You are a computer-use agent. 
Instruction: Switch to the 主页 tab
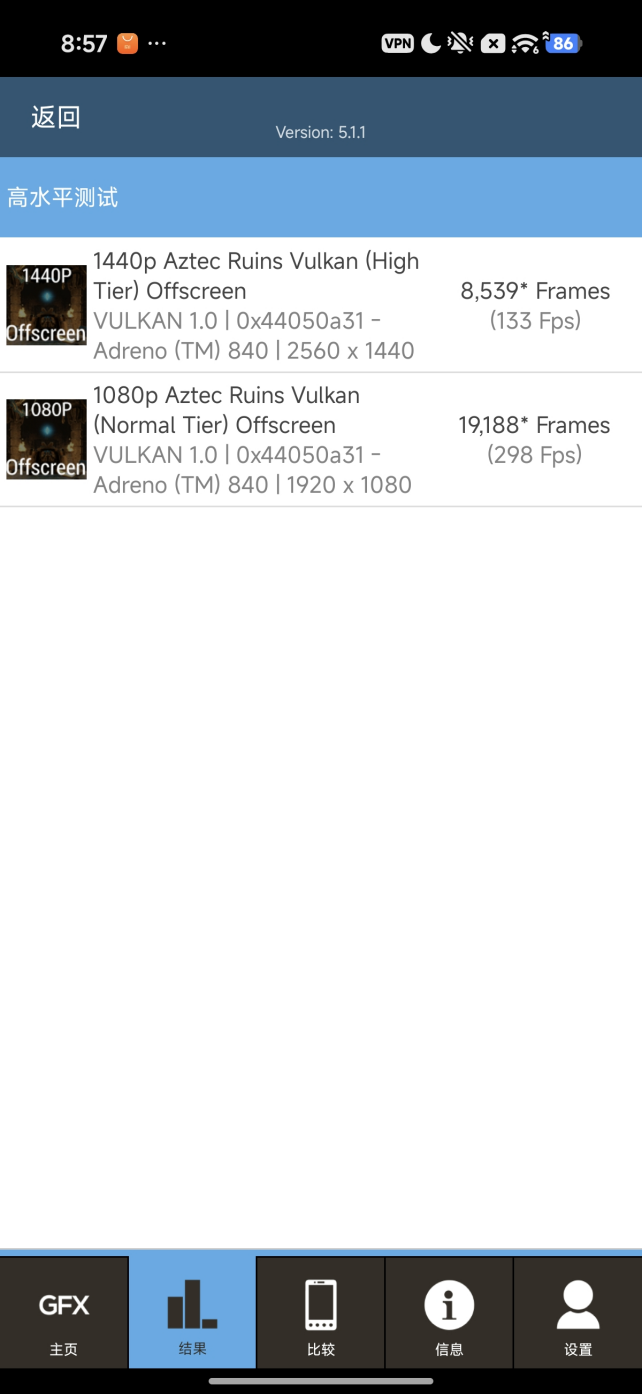click(64, 1313)
